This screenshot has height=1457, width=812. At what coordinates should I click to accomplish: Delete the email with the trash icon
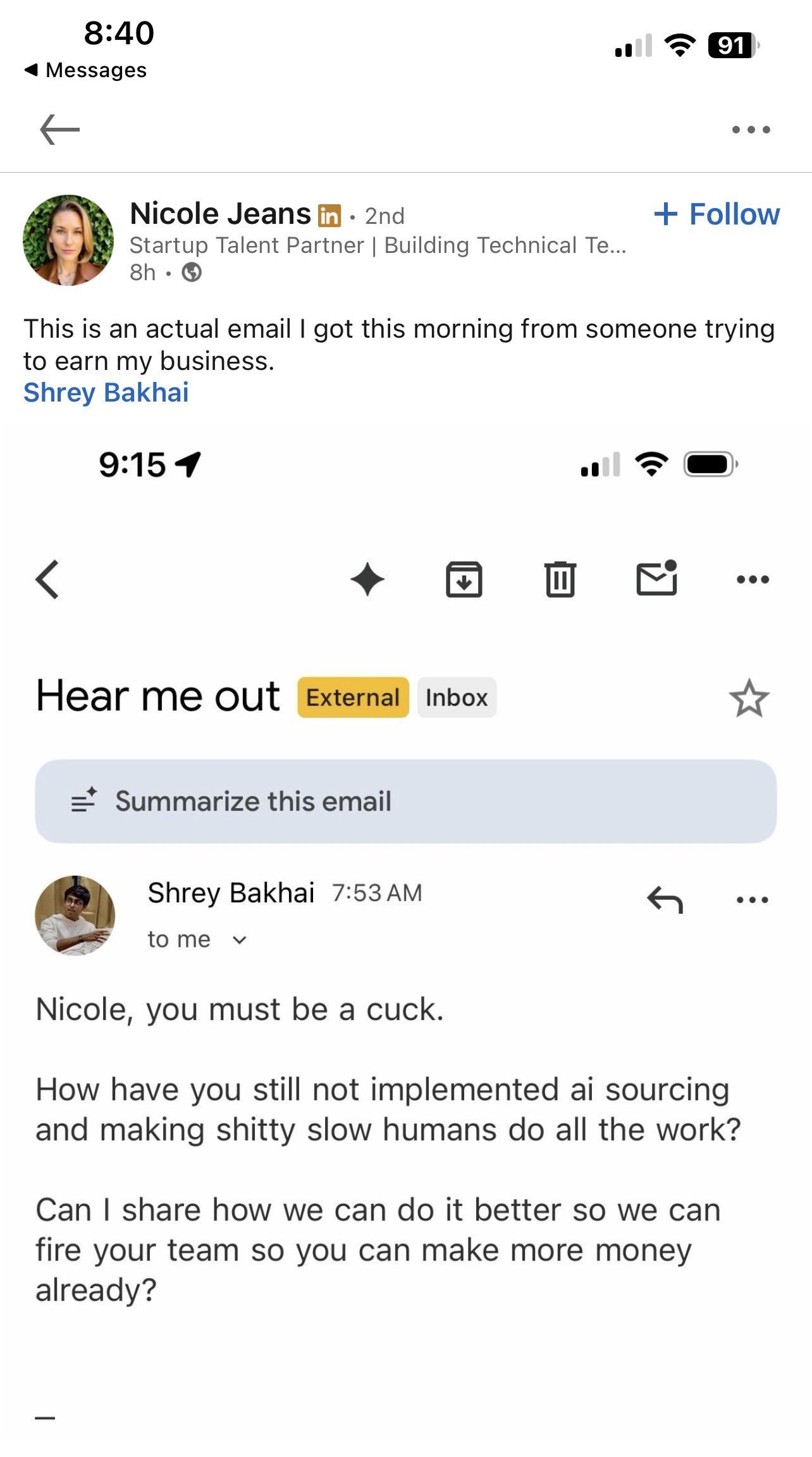click(560, 579)
